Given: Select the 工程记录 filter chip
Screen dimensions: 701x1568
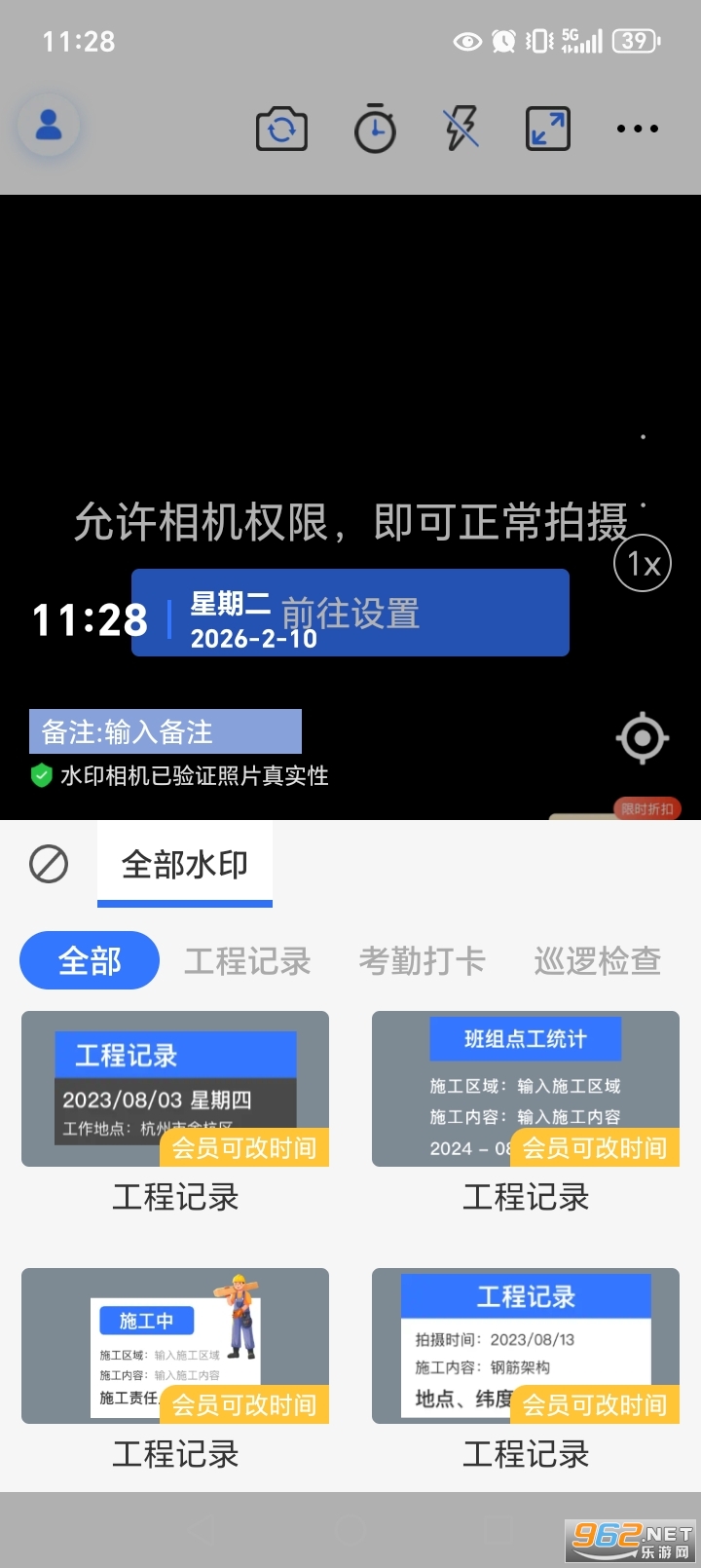Looking at the screenshot, I should pos(248,960).
